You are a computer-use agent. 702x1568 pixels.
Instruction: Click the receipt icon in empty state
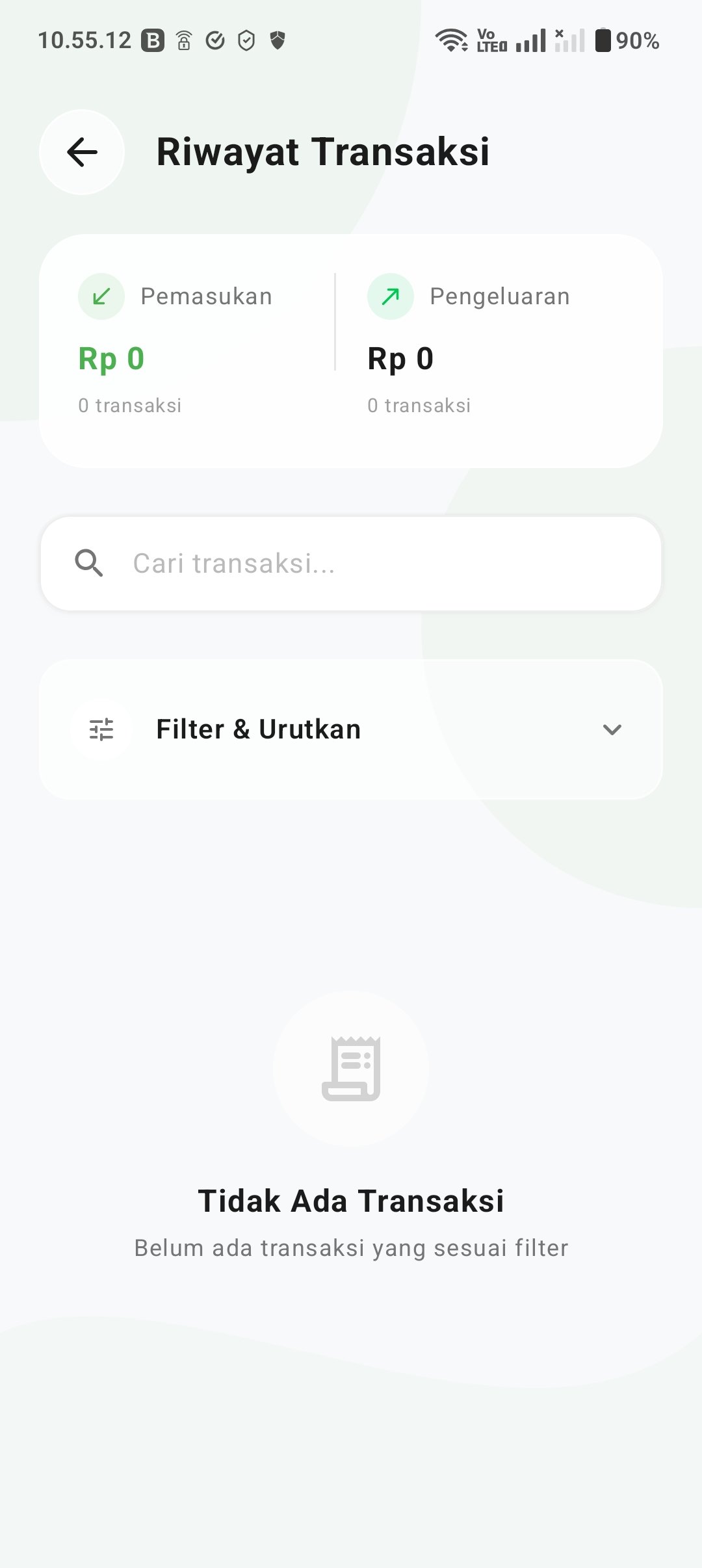pos(351,1067)
